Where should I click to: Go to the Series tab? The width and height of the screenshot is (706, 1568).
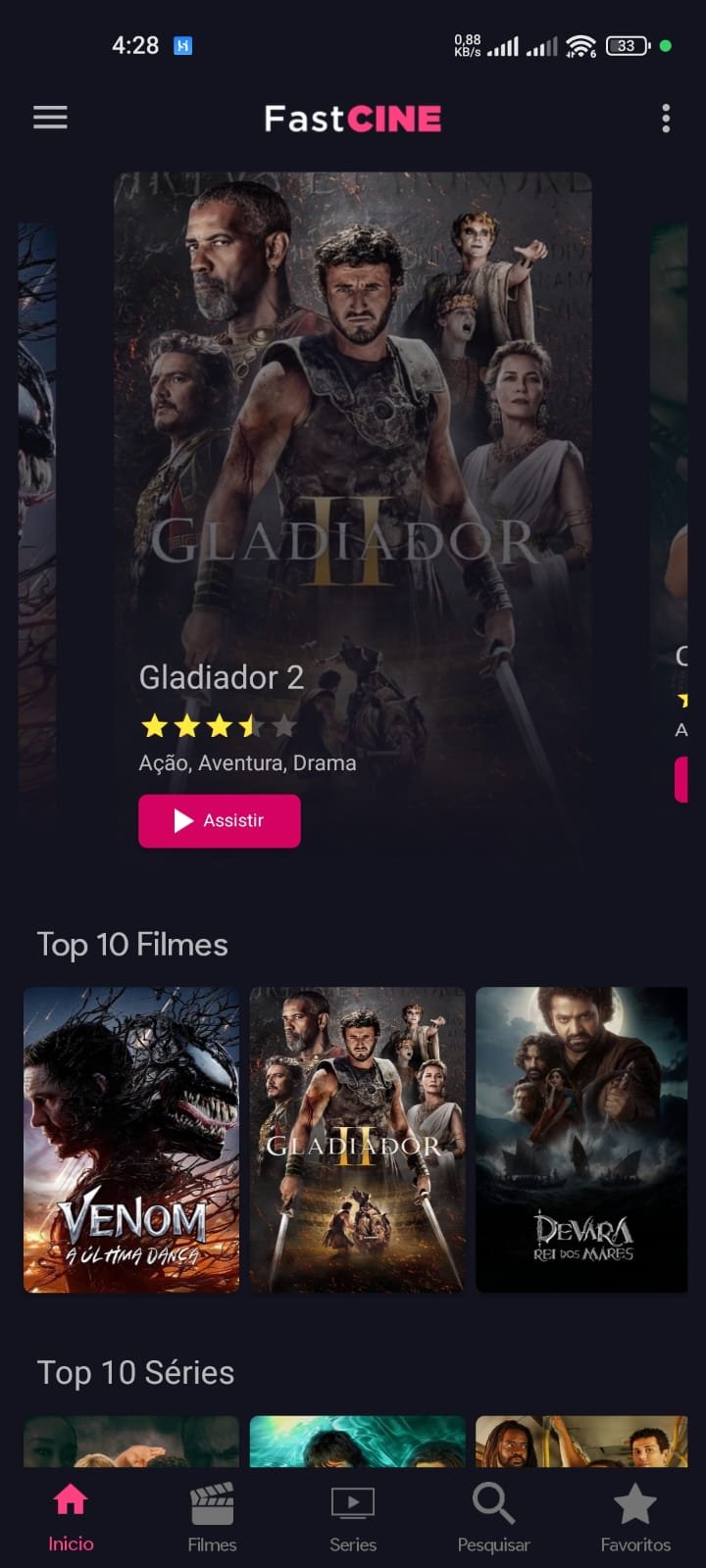pyautogui.click(x=353, y=1517)
